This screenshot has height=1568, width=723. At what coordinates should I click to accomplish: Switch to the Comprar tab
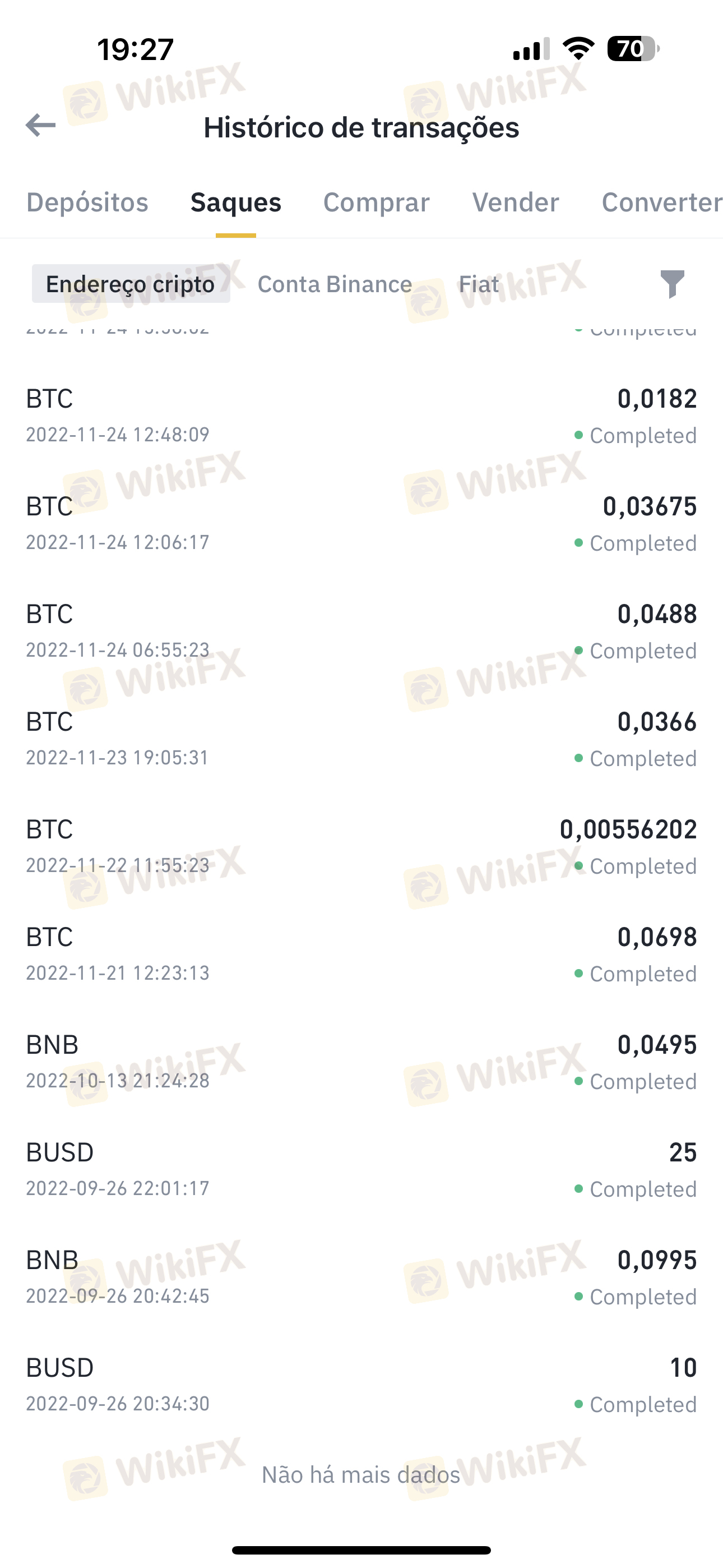pos(376,202)
